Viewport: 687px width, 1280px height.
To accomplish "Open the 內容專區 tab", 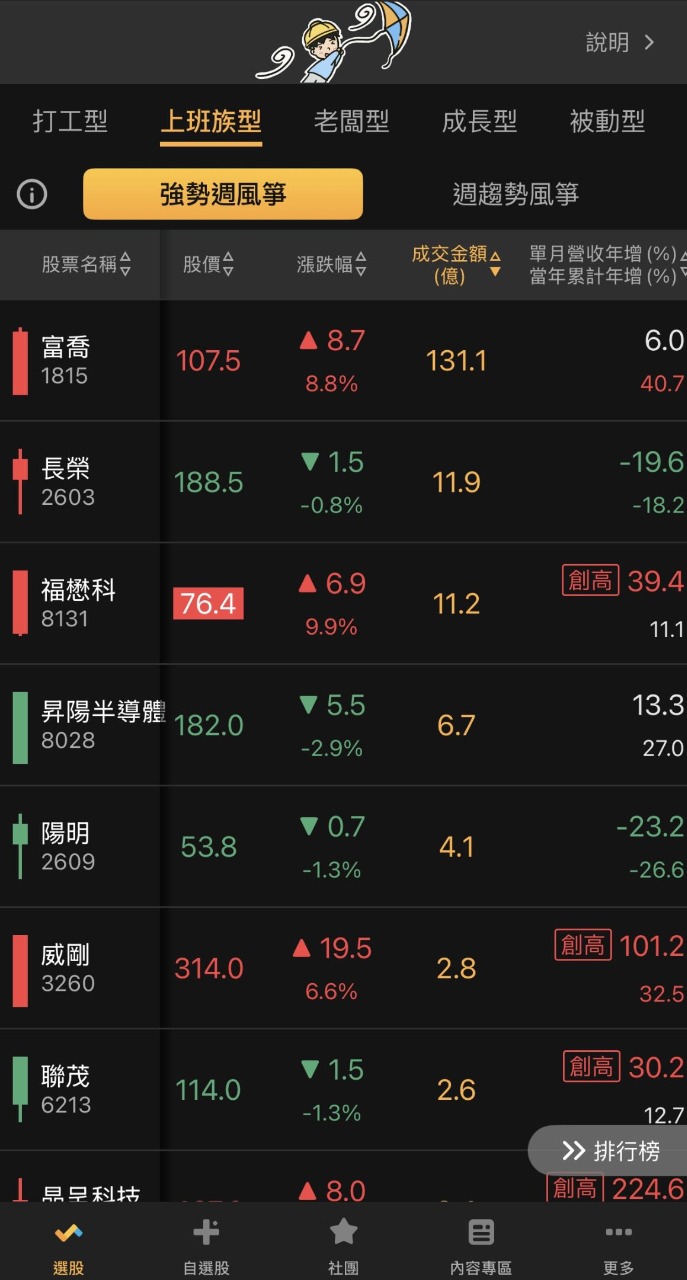I will [x=481, y=1246].
